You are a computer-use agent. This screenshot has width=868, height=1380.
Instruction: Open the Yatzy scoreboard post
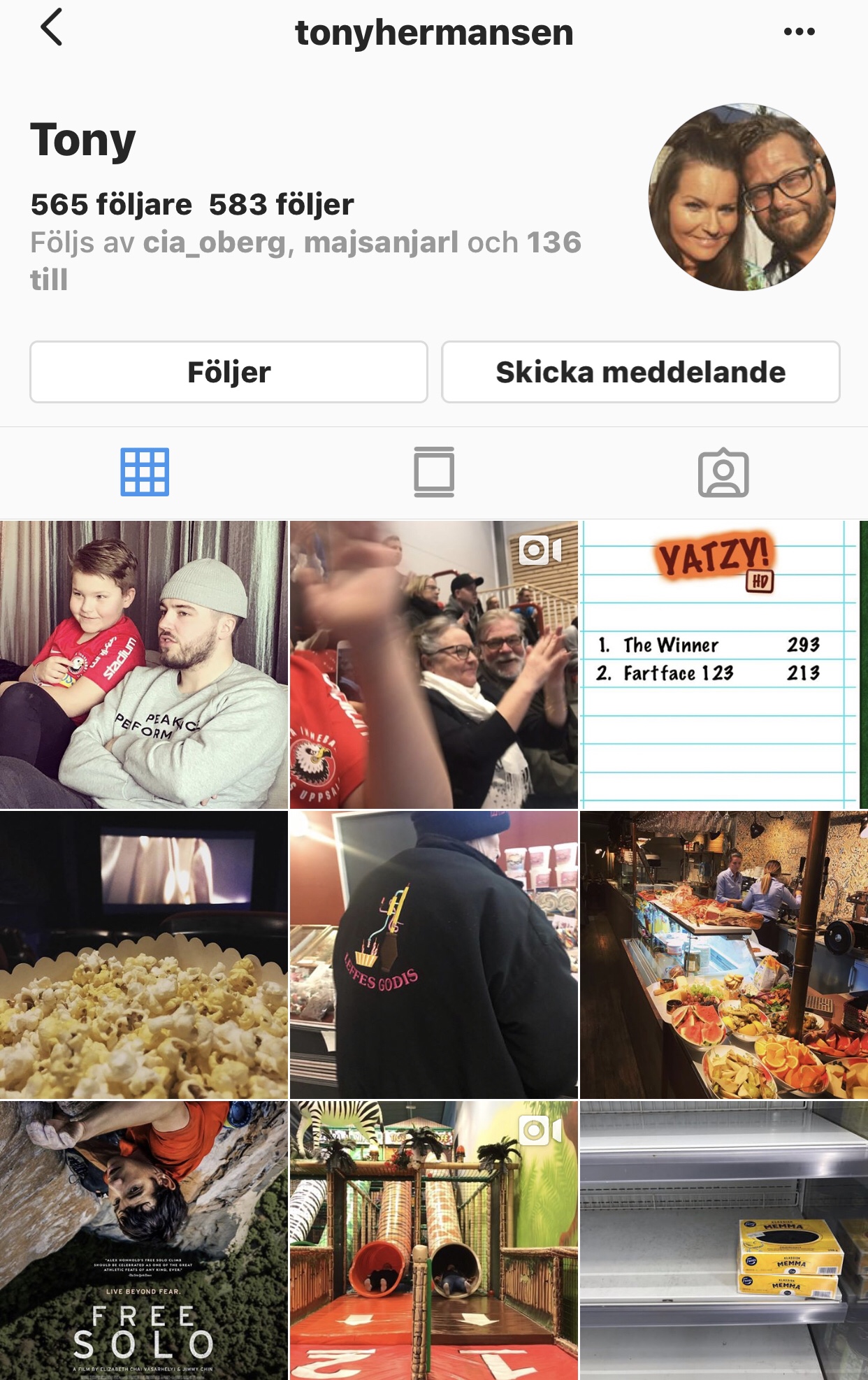(724, 665)
